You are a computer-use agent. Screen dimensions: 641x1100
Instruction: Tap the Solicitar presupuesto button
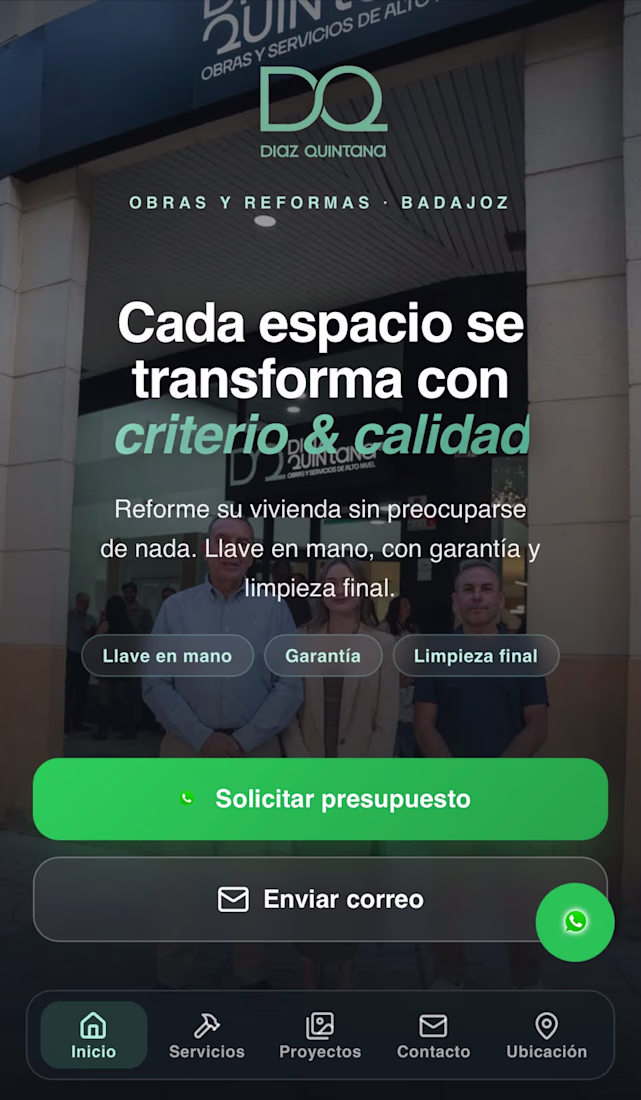pos(320,798)
